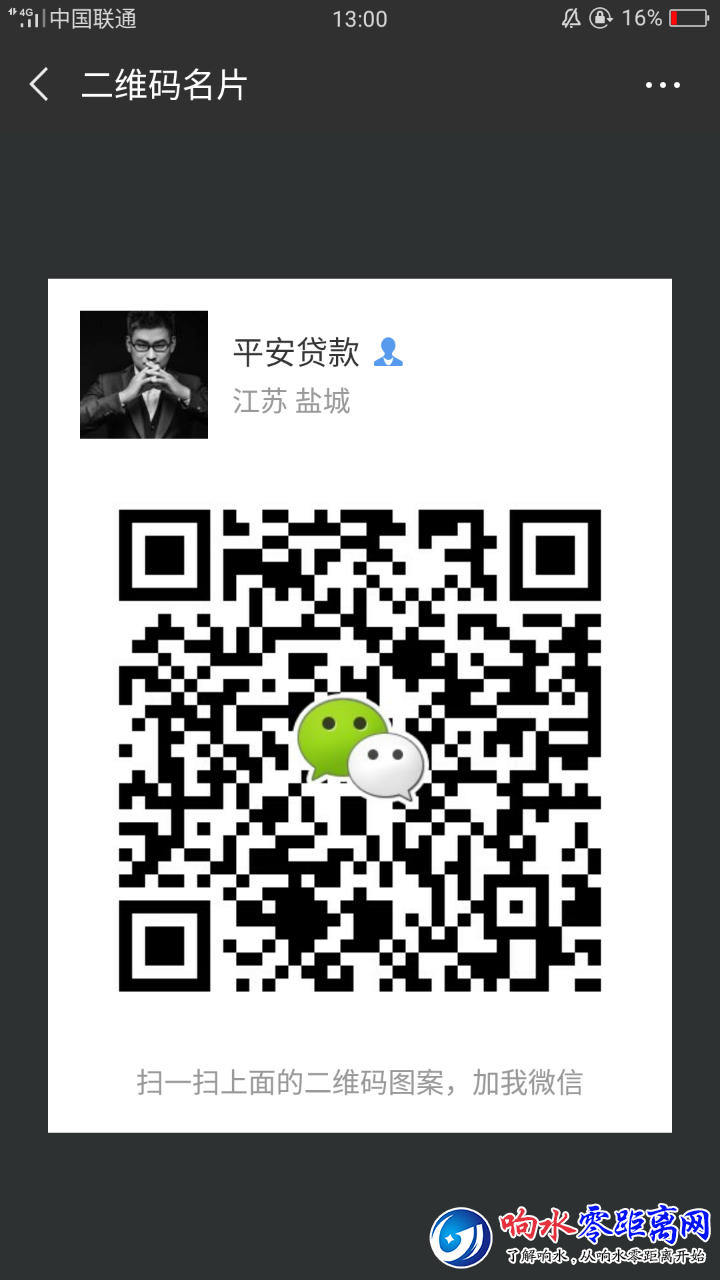The width and height of the screenshot is (720, 1280).
Task: Open the three-dot overflow menu
Action: 662,86
